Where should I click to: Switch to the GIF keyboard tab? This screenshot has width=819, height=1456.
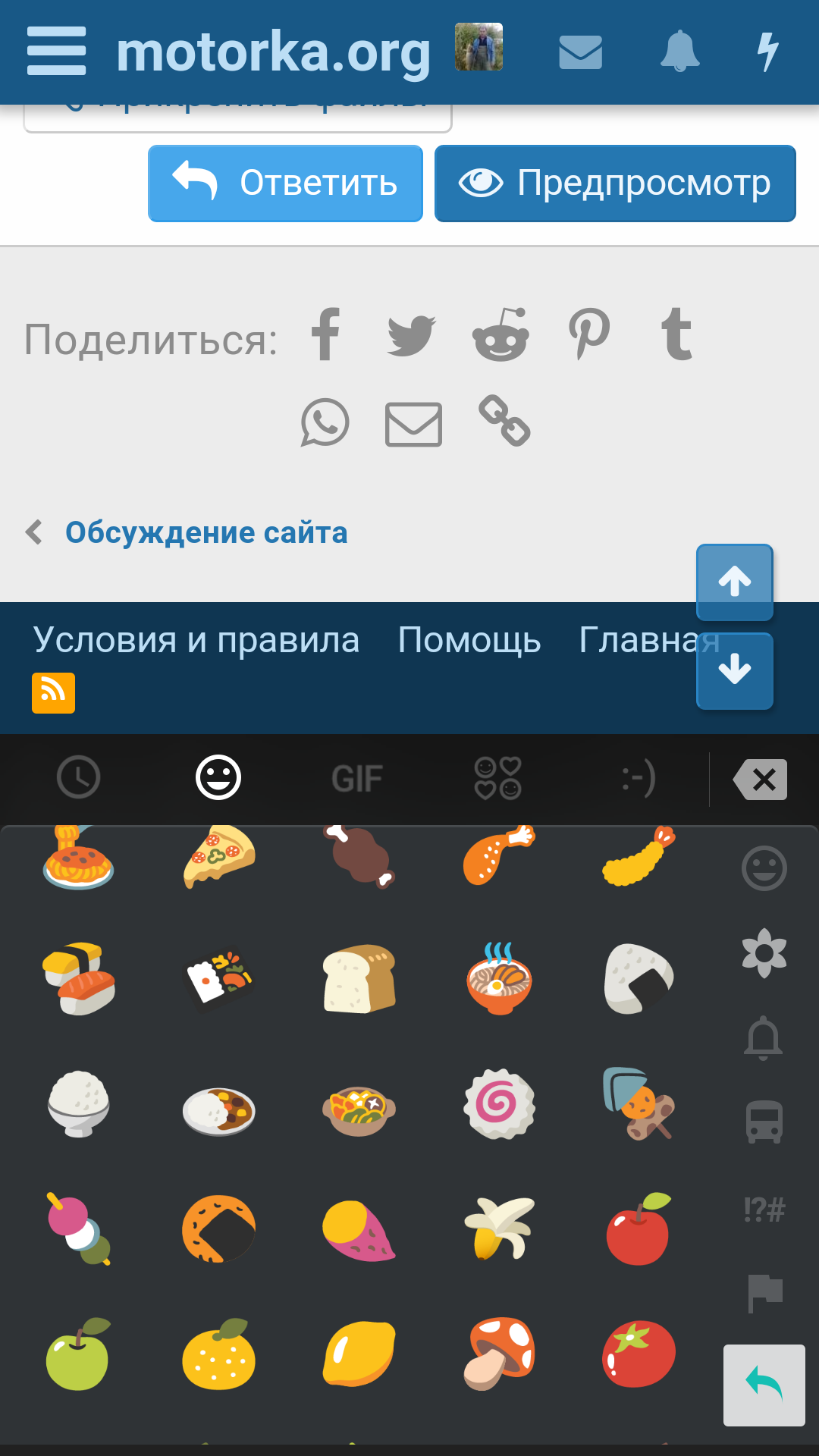click(356, 779)
